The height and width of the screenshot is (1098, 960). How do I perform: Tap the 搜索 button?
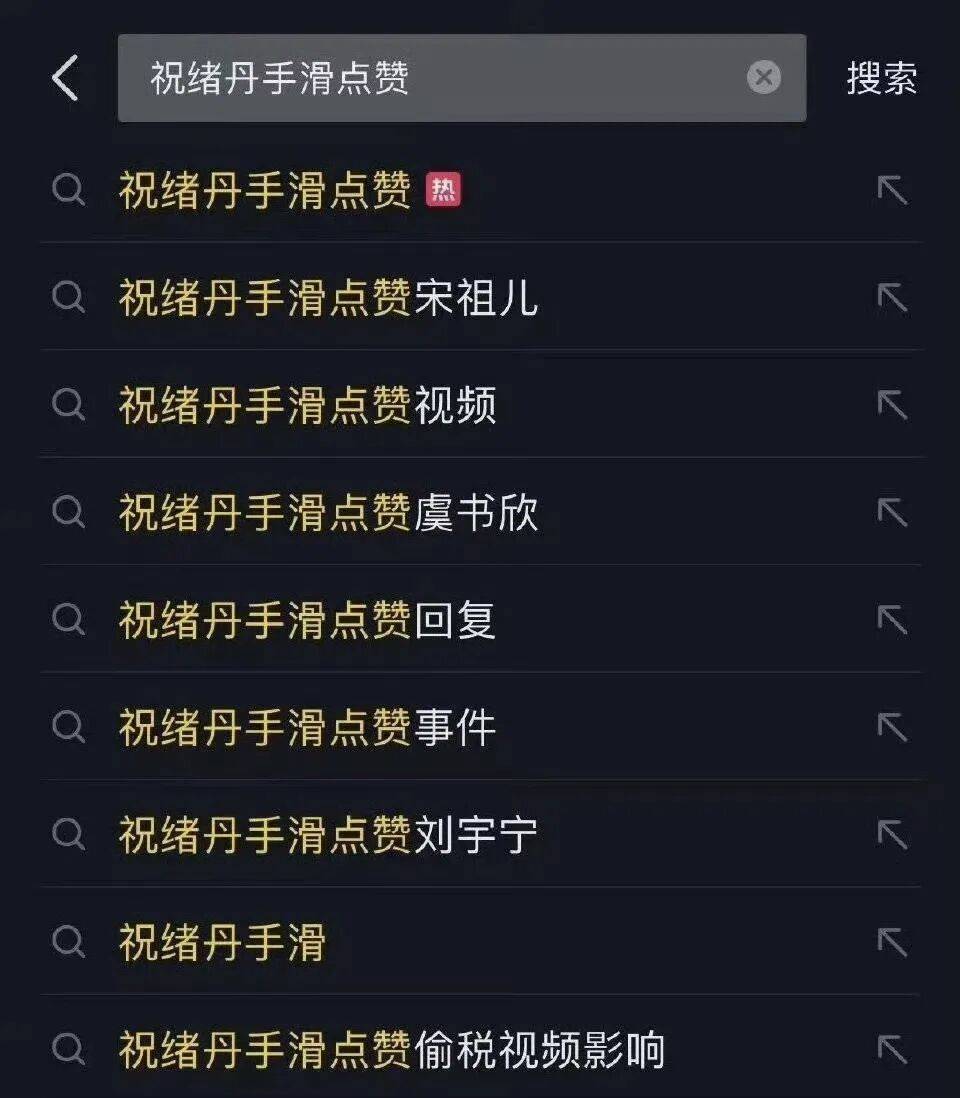point(881,78)
